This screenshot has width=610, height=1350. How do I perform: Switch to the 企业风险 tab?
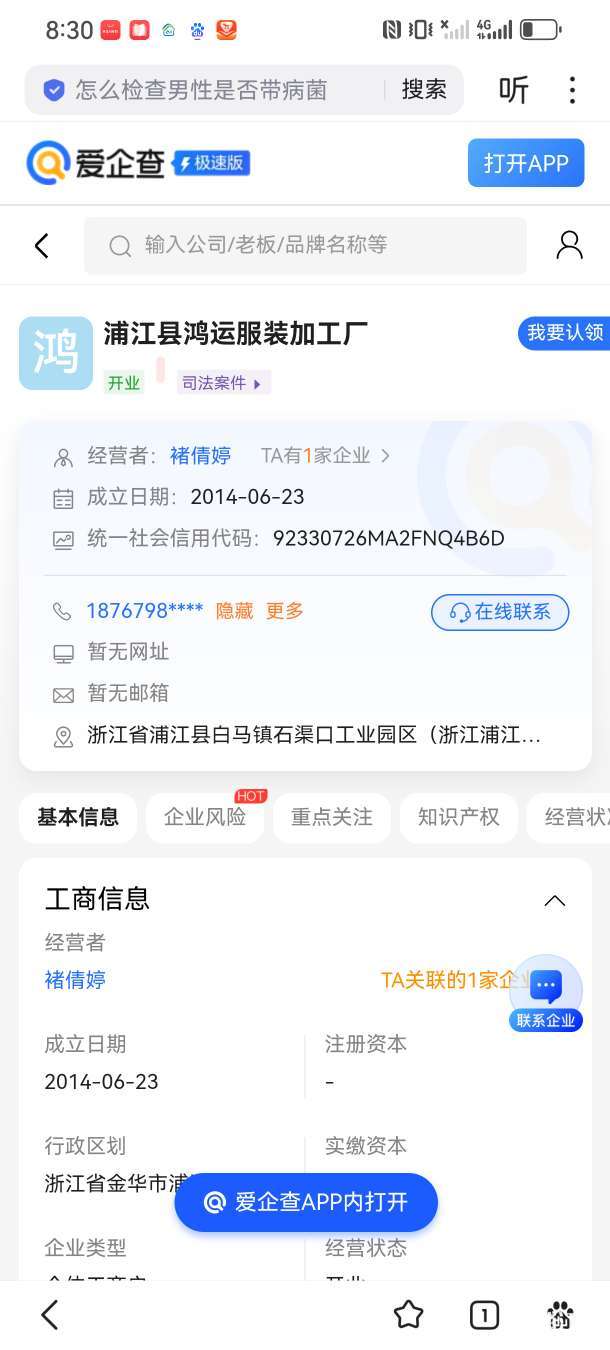click(205, 817)
